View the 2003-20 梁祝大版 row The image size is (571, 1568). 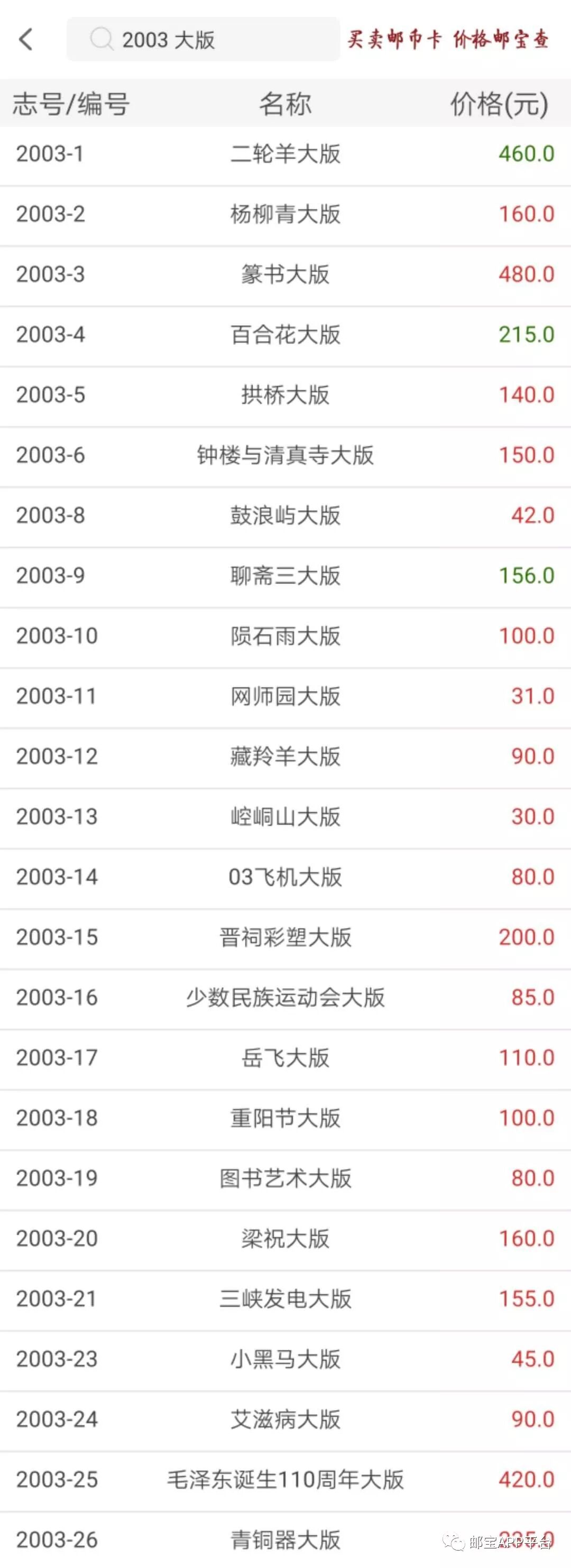[285, 1239]
